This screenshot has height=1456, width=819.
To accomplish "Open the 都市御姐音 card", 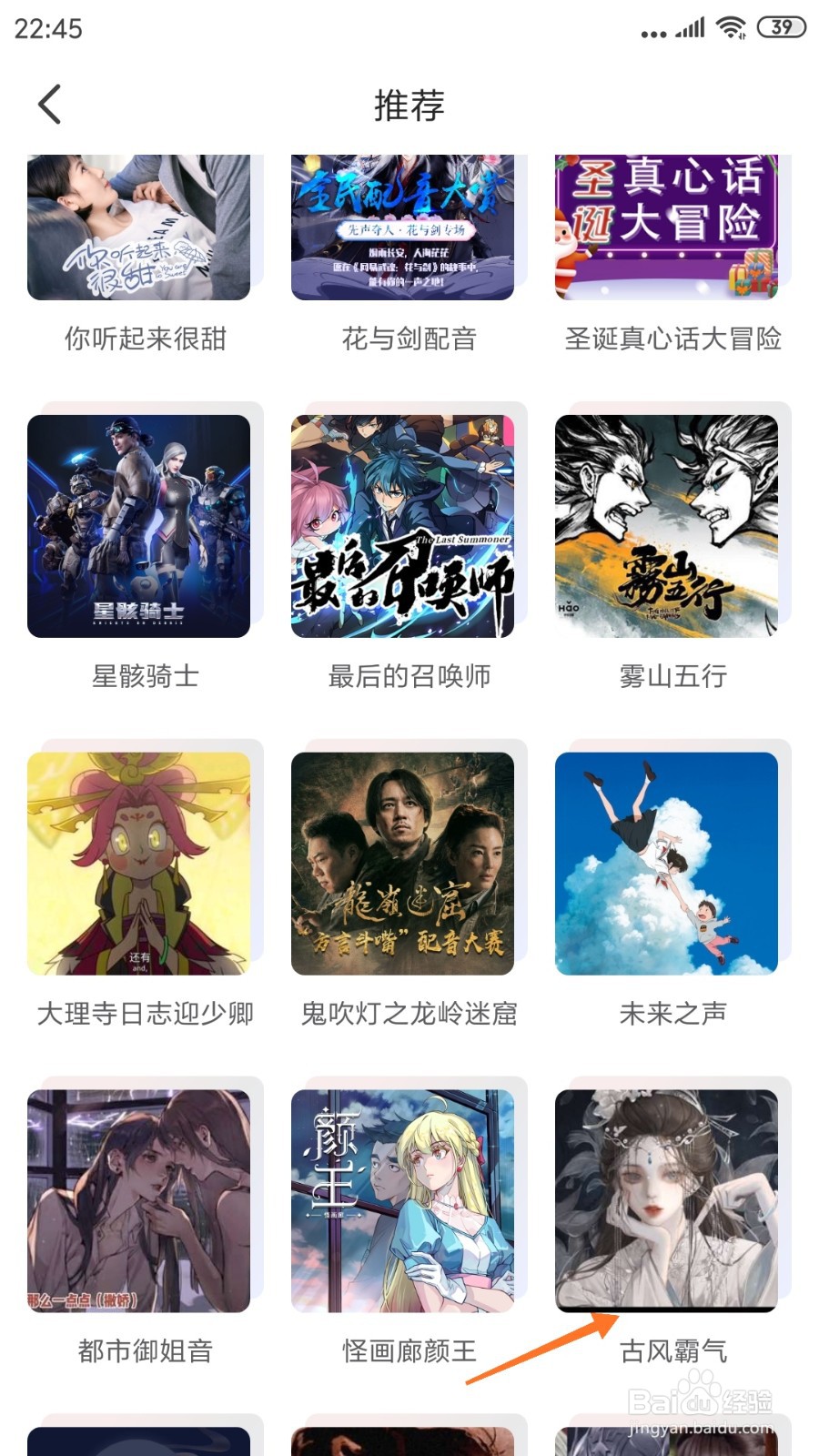I will [139, 1201].
